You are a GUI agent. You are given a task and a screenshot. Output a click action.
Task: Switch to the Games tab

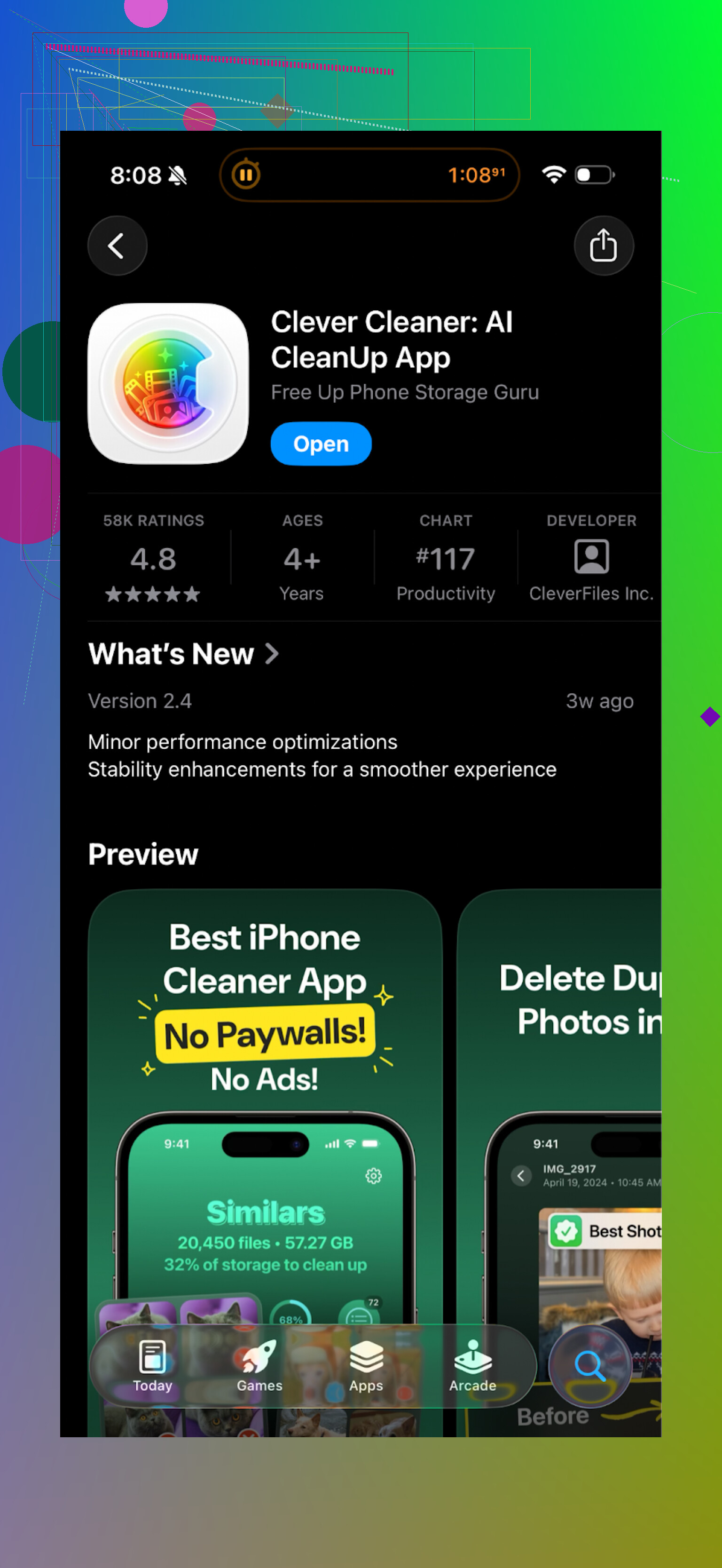pyautogui.click(x=259, y=1366)
